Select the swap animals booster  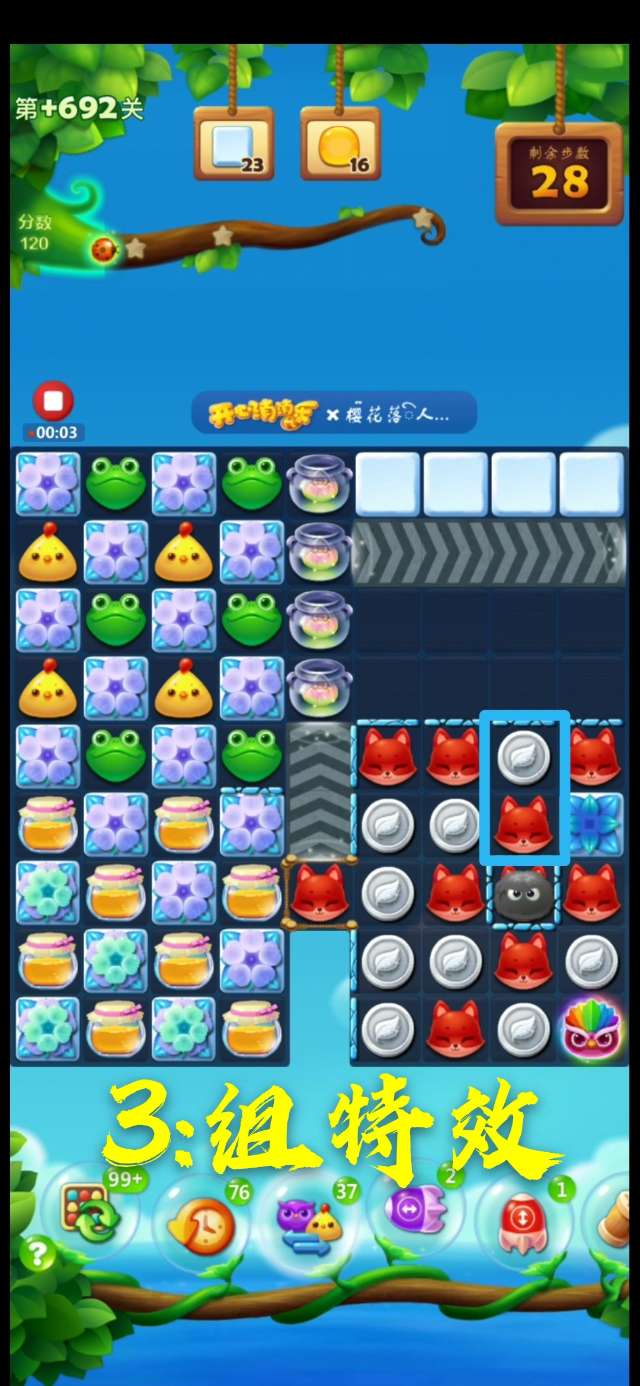coord(310,1223)
